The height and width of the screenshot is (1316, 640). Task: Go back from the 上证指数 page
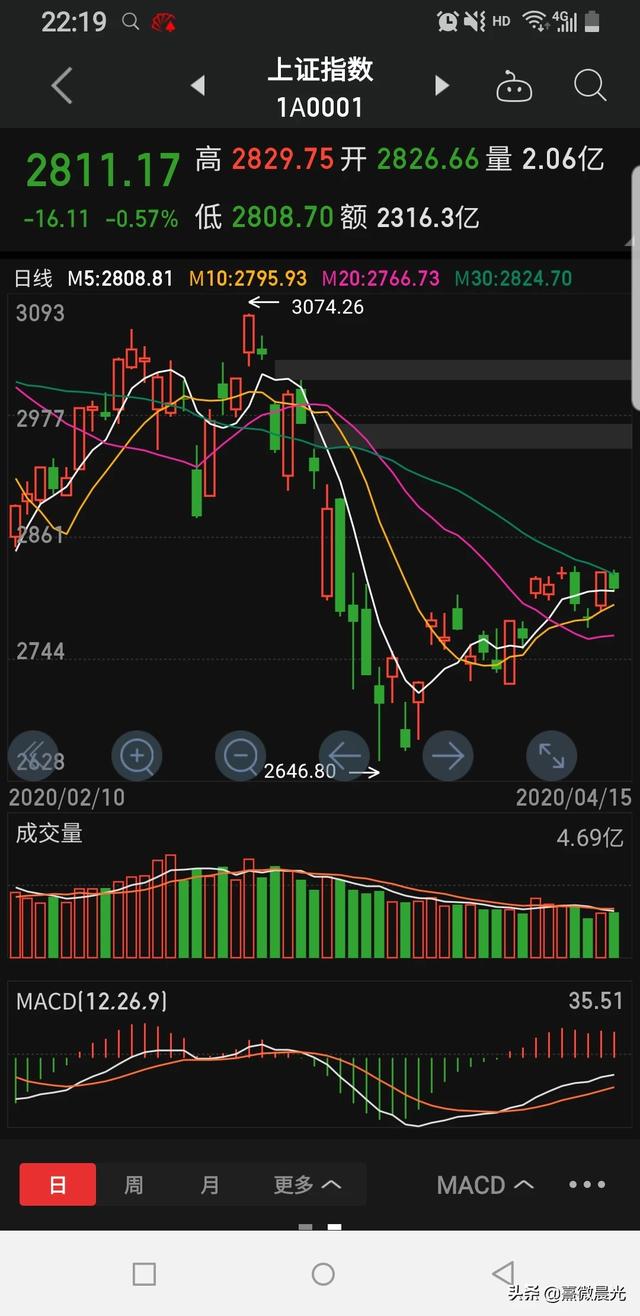click(62, 86)
